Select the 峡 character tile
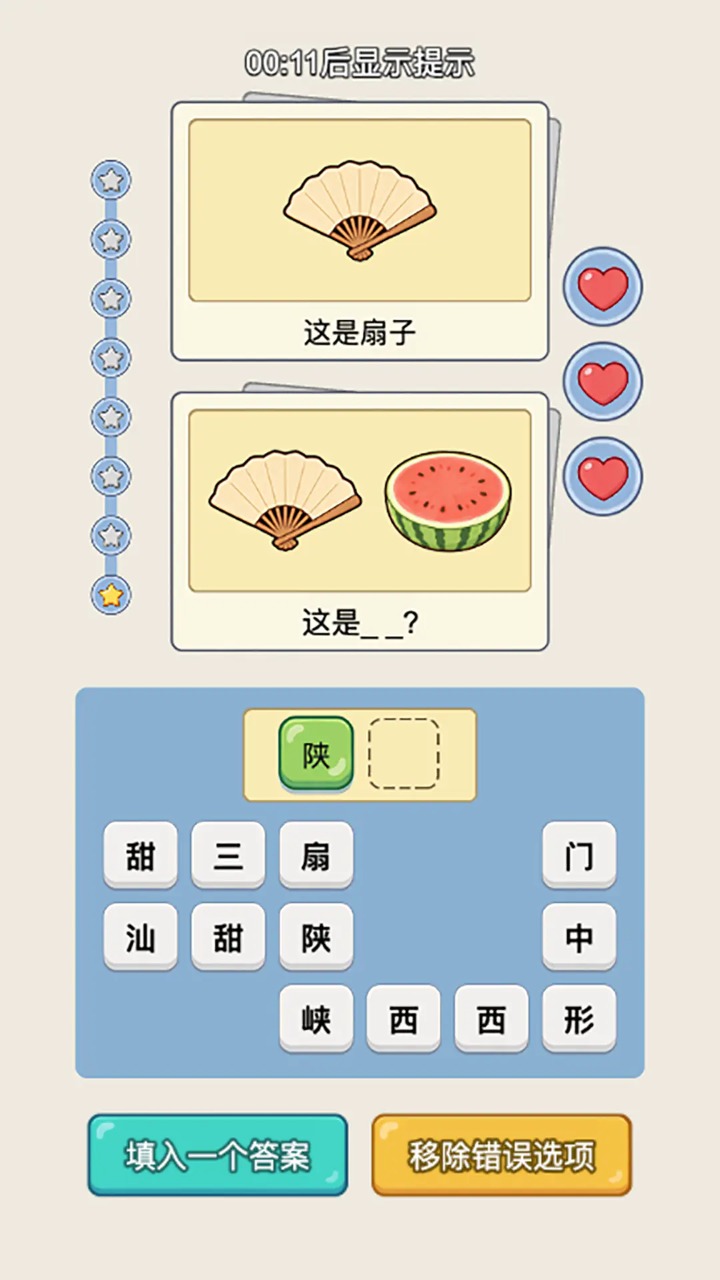 pos(315,1019)
